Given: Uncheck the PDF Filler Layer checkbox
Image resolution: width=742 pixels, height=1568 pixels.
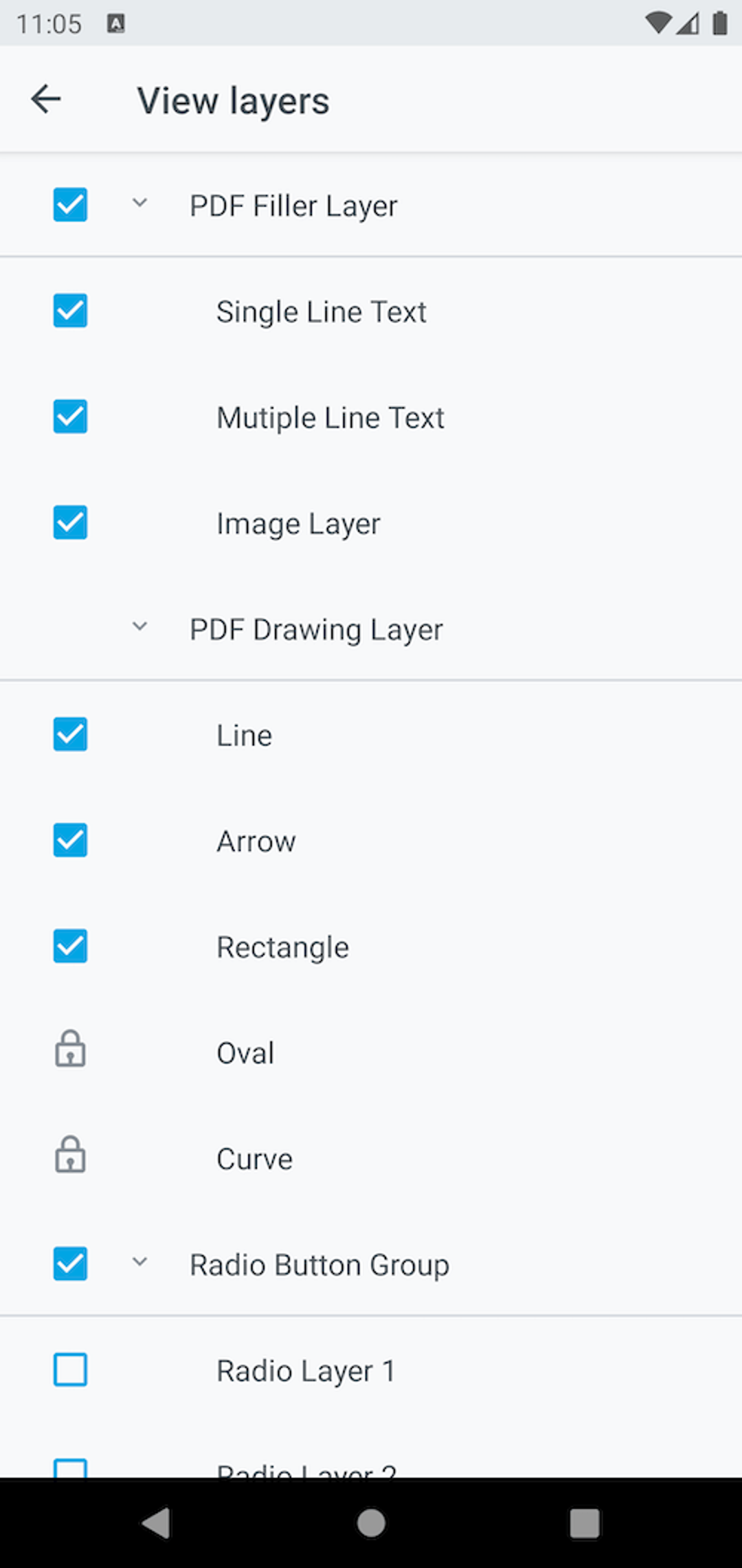Looking at the screenshot, I should pyautogui.click(x=70, y=205).
